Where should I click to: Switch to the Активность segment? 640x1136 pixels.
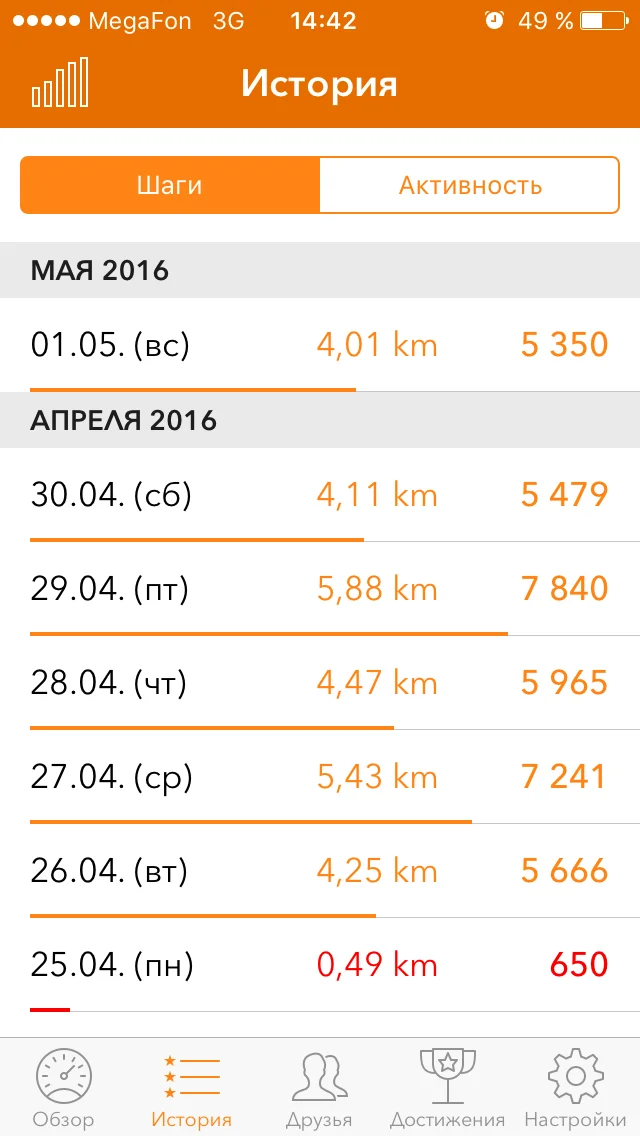pos(470,185)
